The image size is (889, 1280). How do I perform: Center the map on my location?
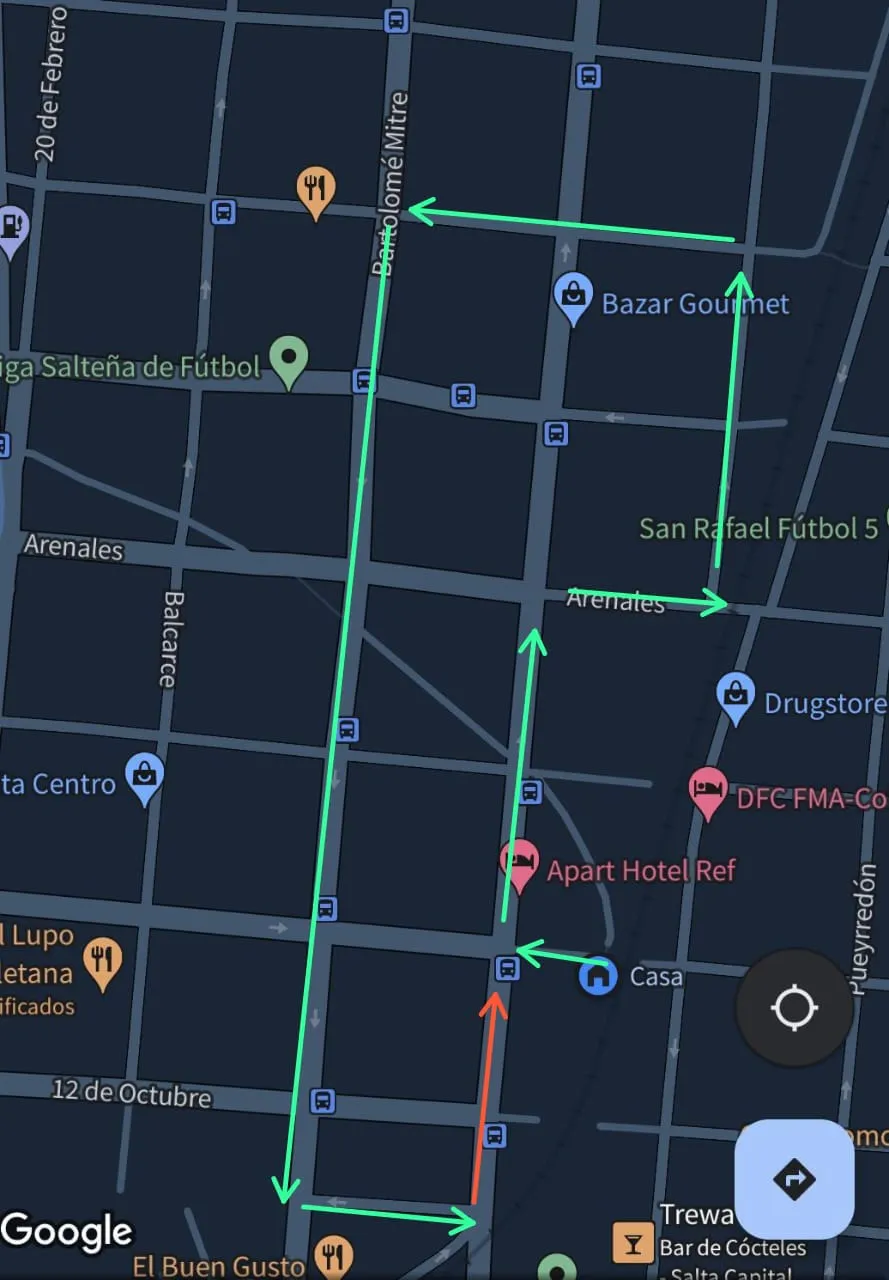(795, 1008)
